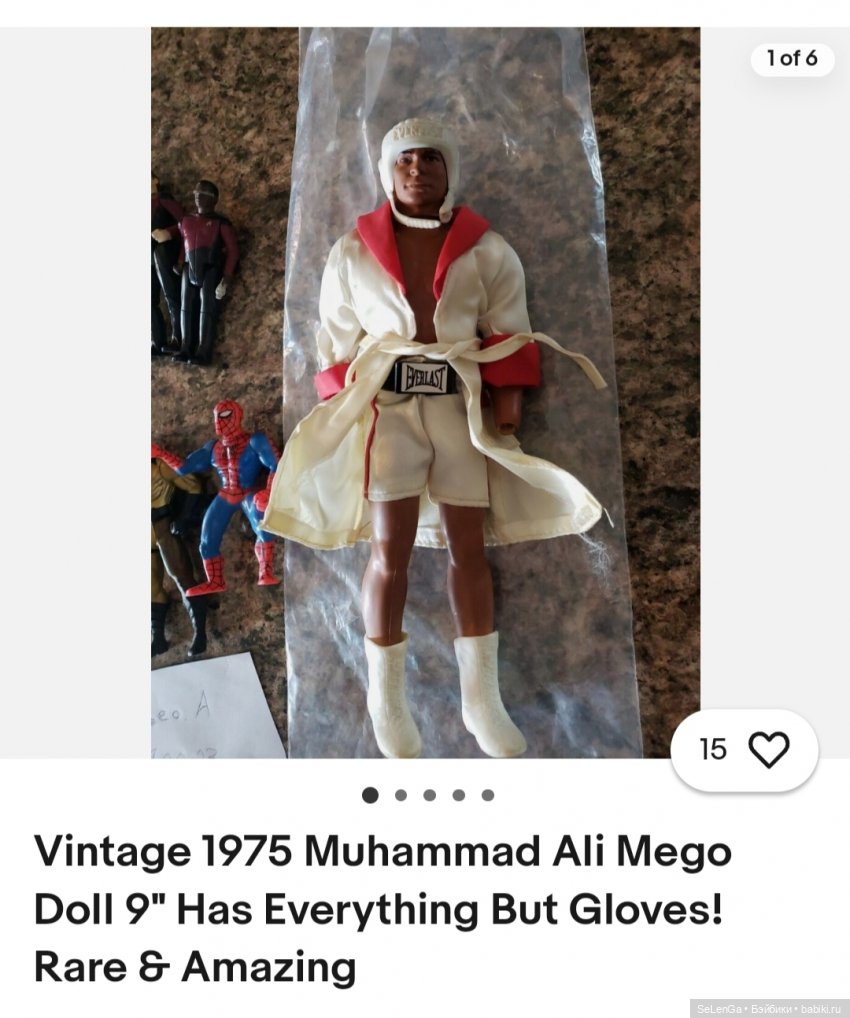Advance the carousel by clicking the image counter
850x1018 pixels.
click(793, 59)
